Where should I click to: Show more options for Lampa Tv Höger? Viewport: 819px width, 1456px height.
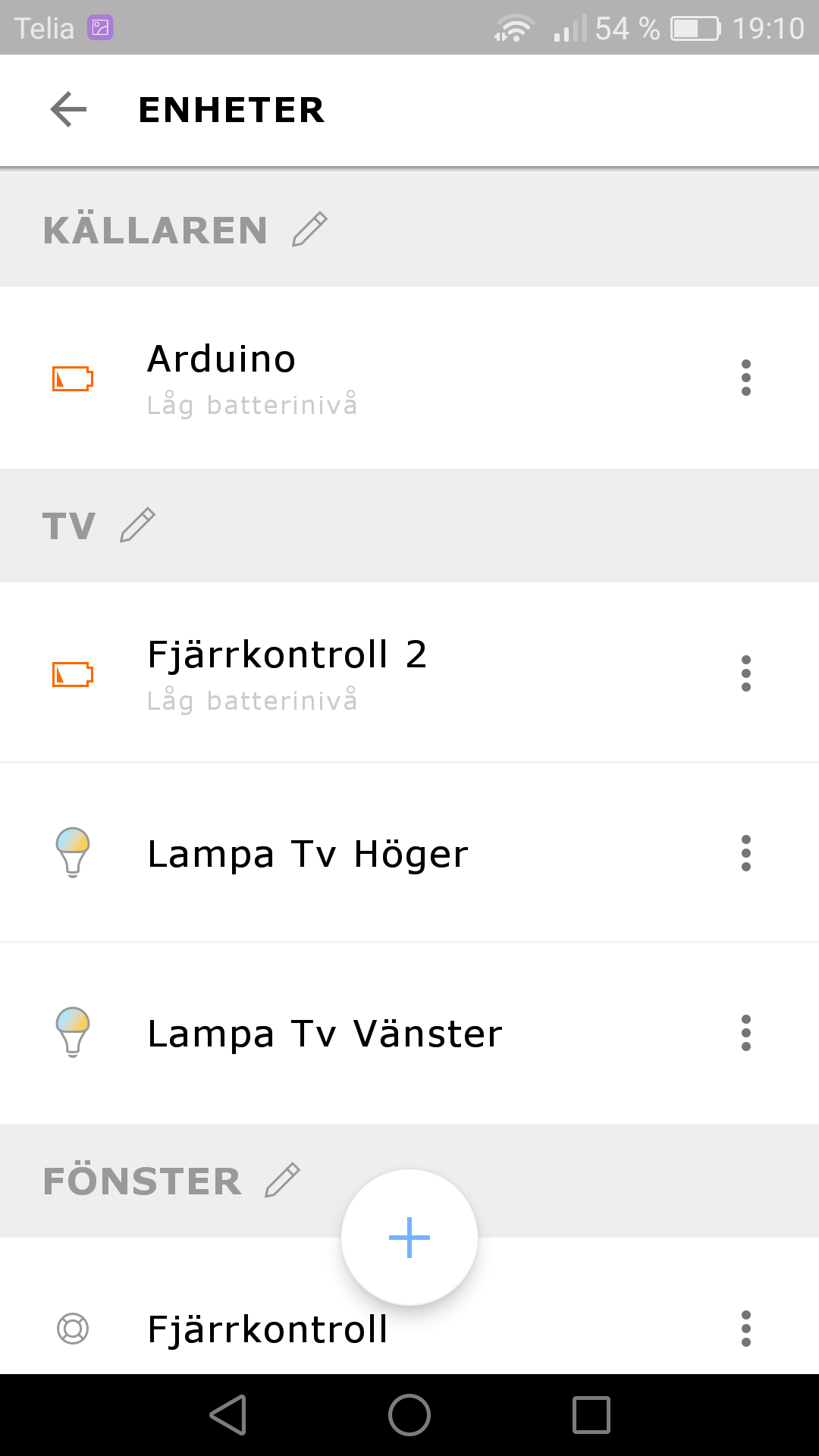click(x=746, y=853)
